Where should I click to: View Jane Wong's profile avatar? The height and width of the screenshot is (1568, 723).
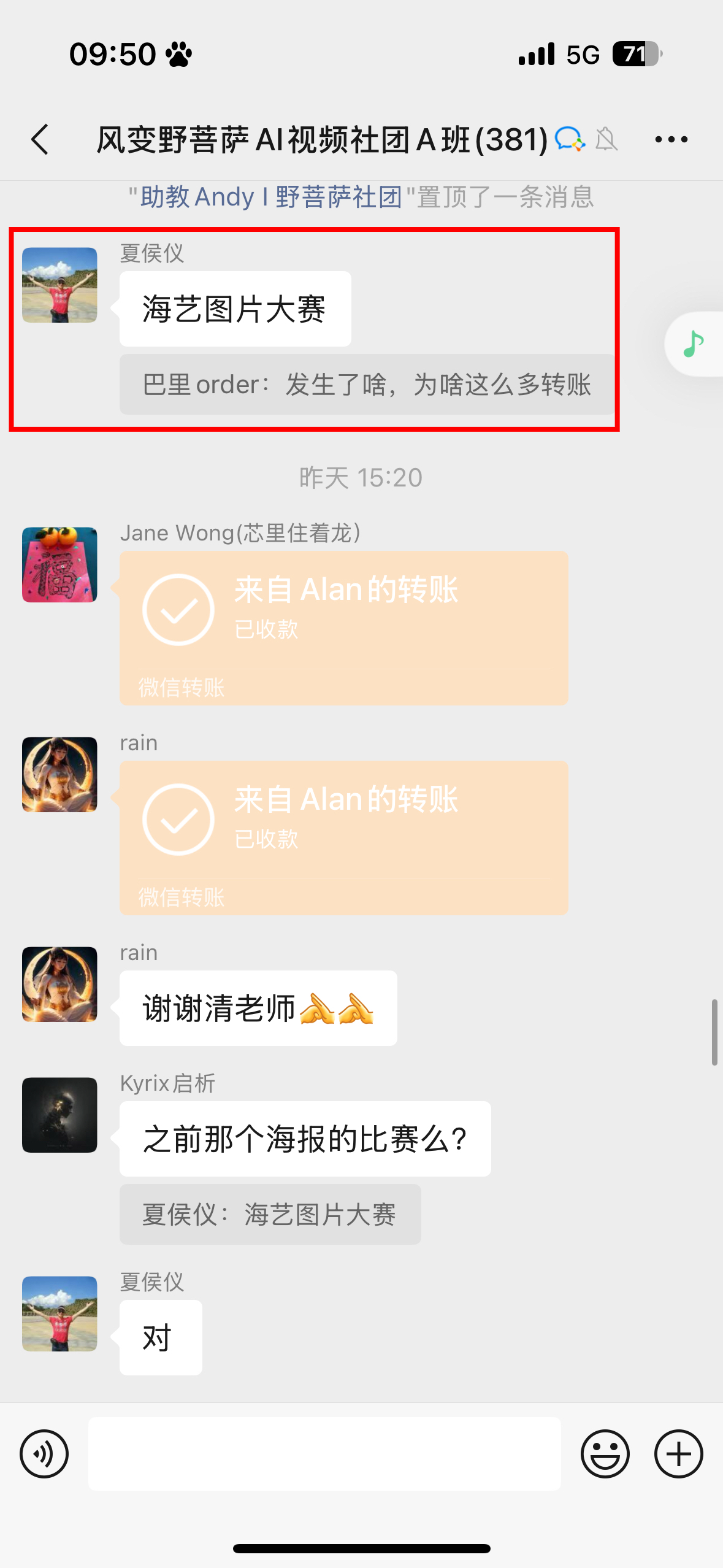point(59,564)
